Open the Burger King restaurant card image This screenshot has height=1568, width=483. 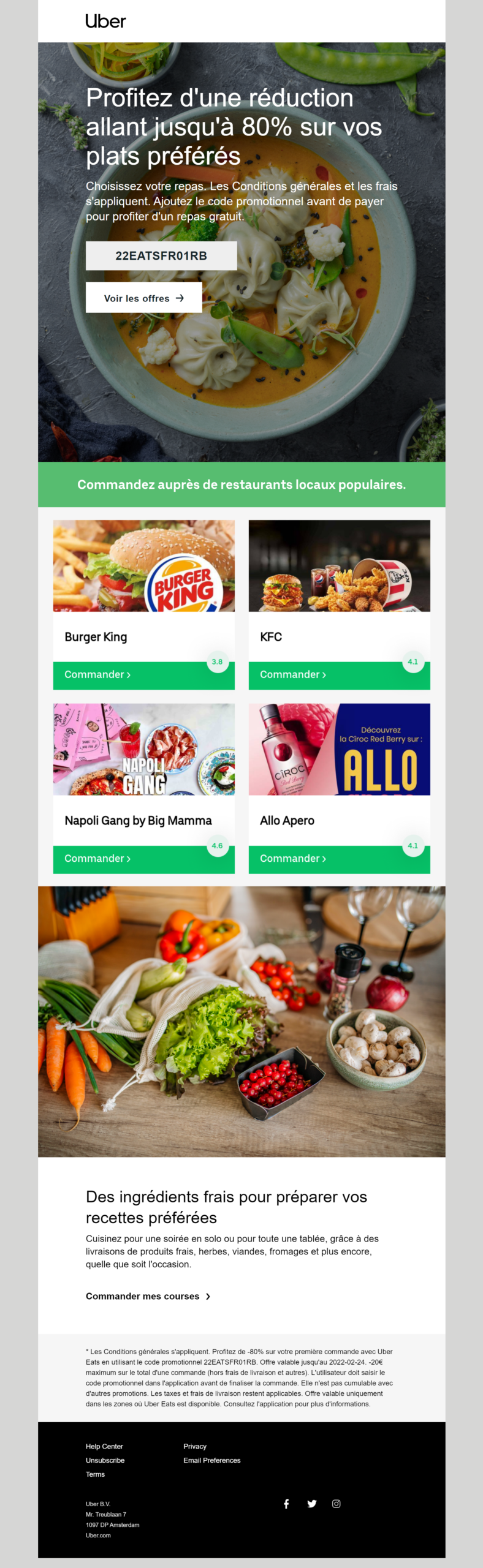pos(143,565)
